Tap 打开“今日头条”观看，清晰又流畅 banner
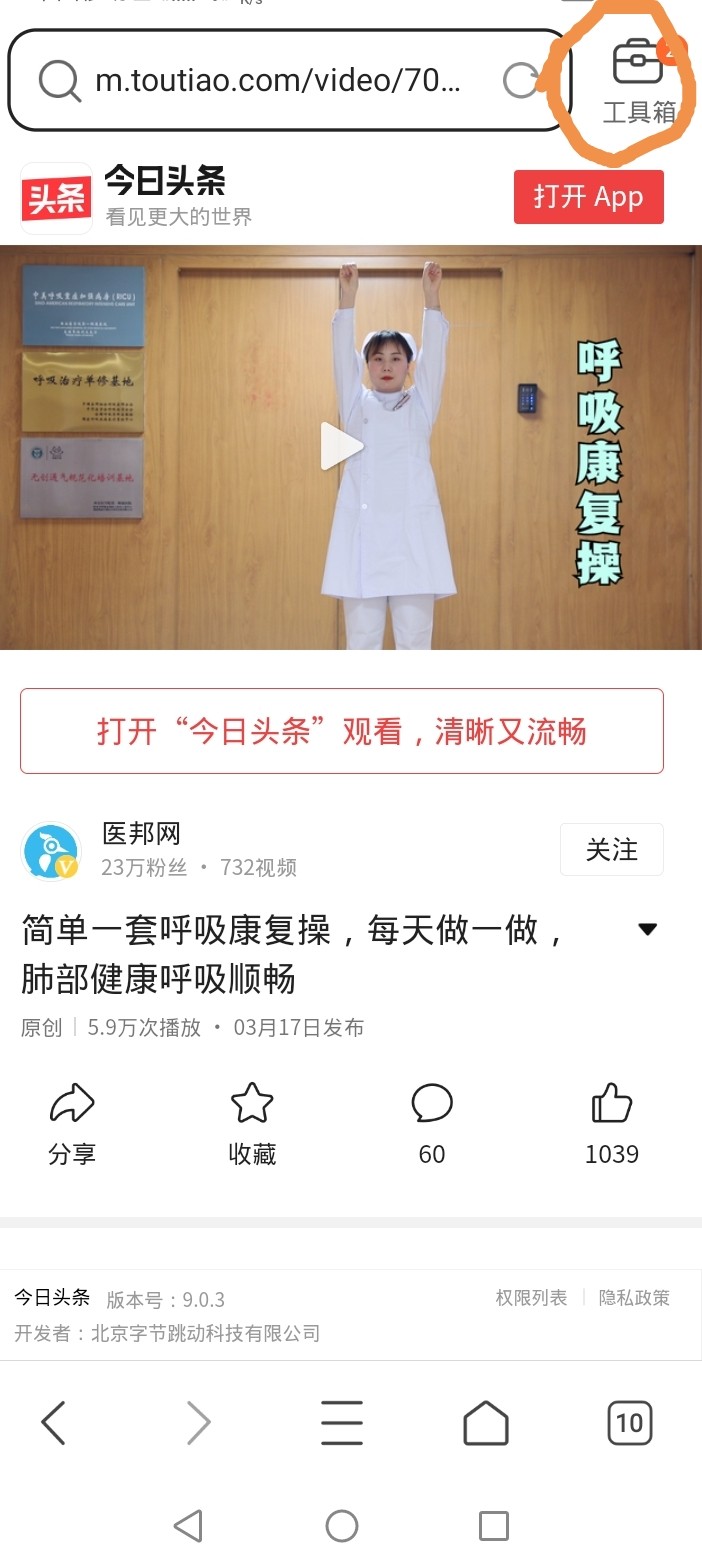 point(342,731)
